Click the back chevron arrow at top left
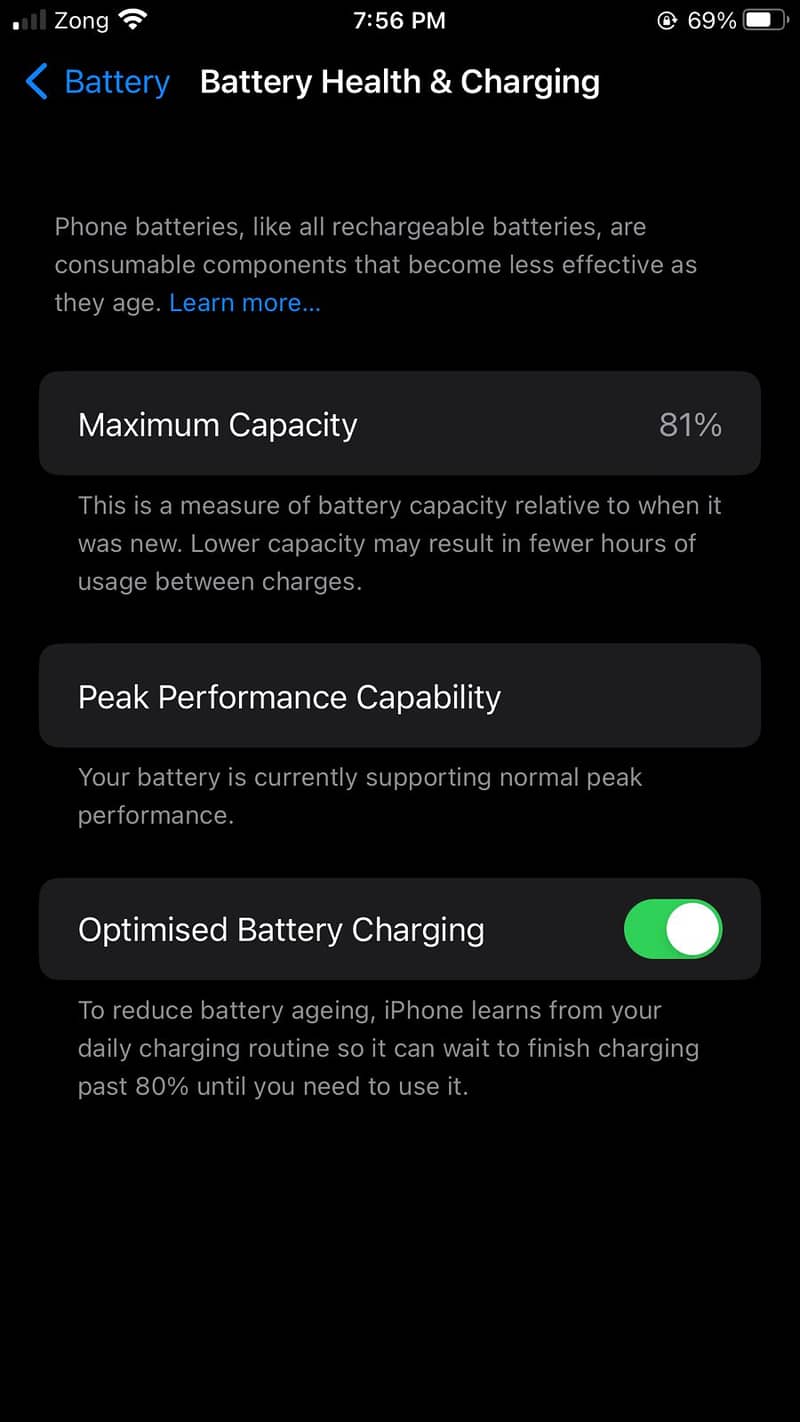Image resolution: width=800 pixels, height=1422 pixels. (36, 83)
